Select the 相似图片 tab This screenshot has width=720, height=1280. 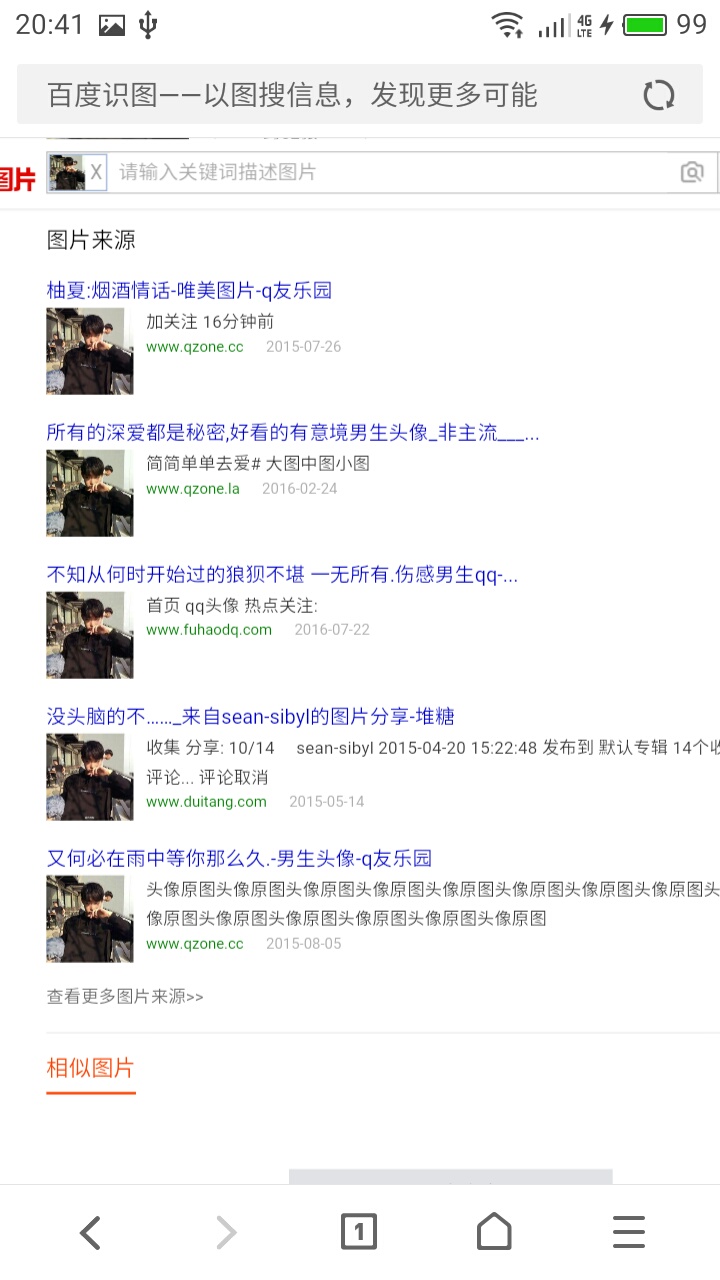(x=90, y=1068)
